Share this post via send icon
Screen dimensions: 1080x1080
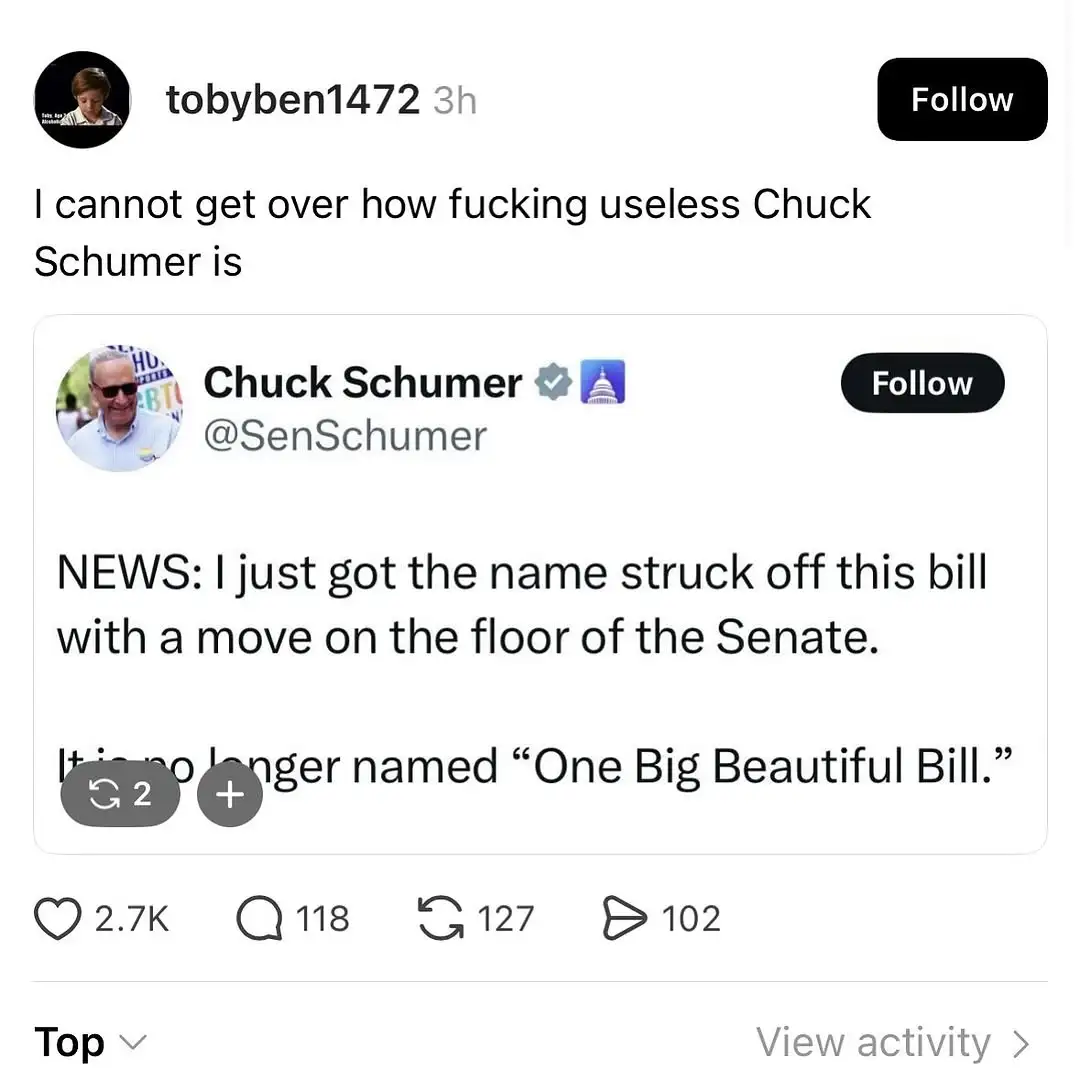(623, 919)
